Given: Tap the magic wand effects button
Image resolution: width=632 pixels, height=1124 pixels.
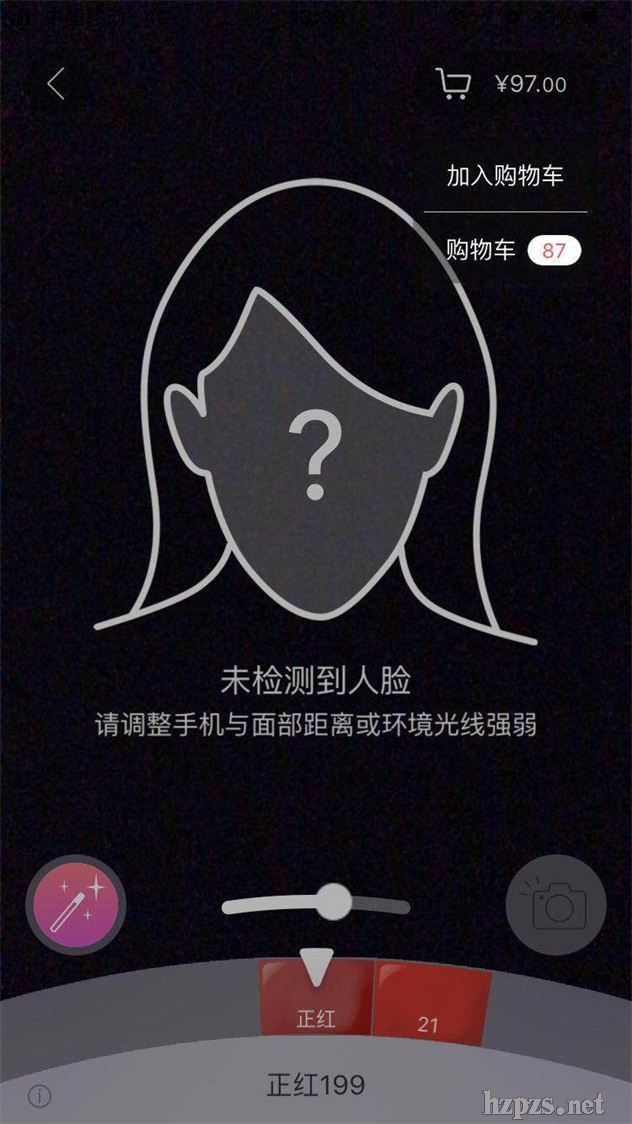Looking at the screenshot, I should click(x=75, y=907).
